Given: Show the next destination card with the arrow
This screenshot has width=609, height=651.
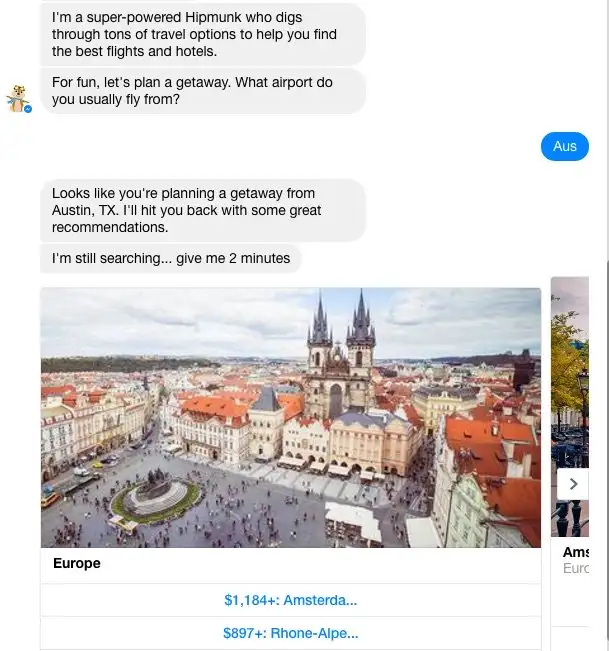Looking at the screenshot, I should coord(572,484).
